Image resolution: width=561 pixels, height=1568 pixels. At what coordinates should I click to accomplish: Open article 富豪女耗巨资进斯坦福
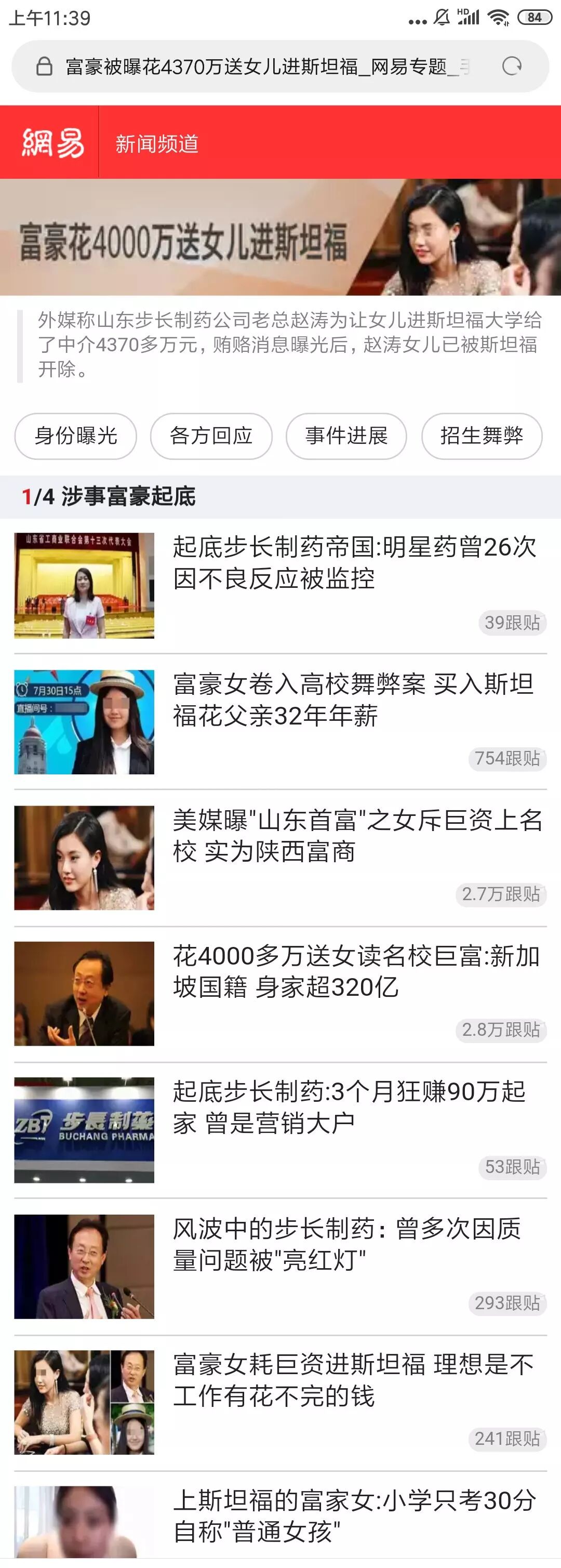353,1380
